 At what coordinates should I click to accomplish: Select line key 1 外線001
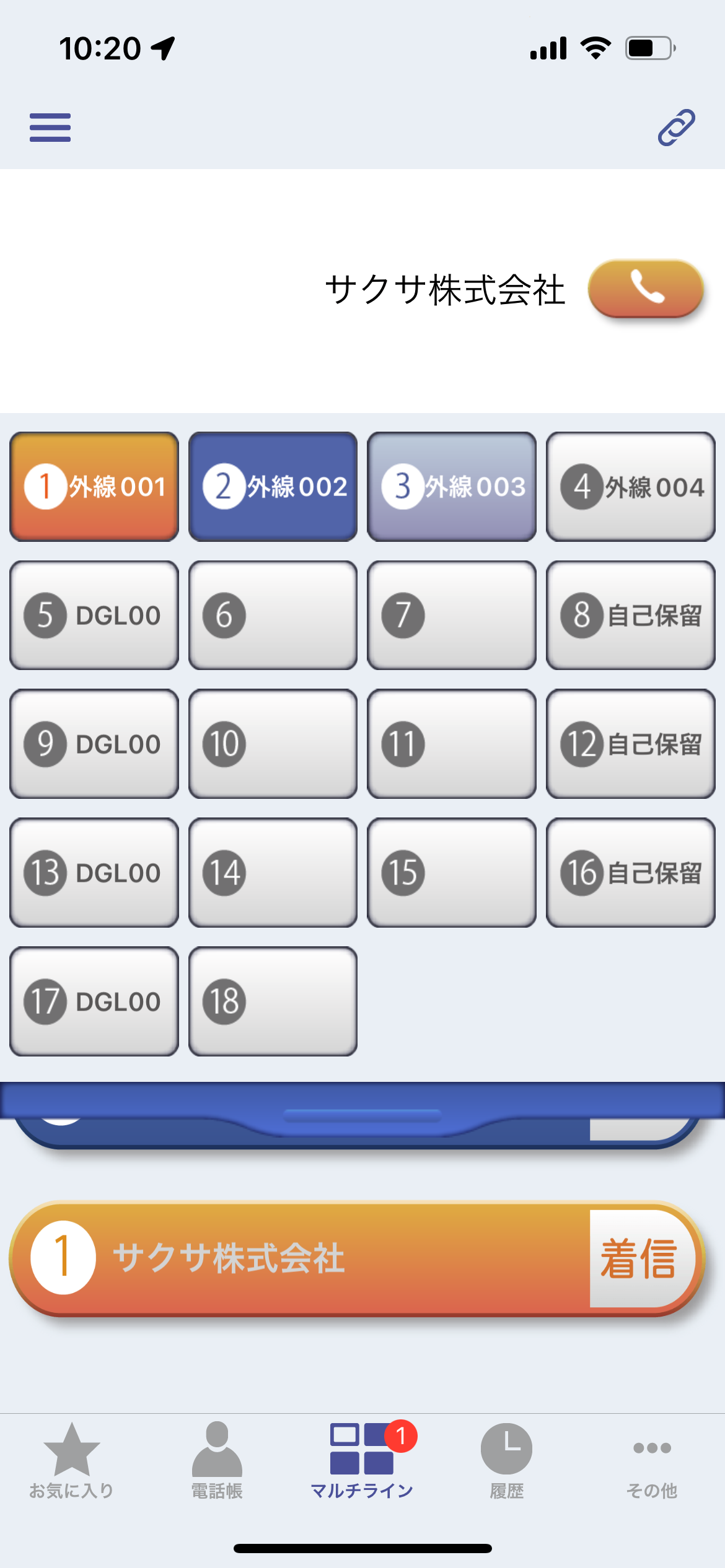pos(94,487)
